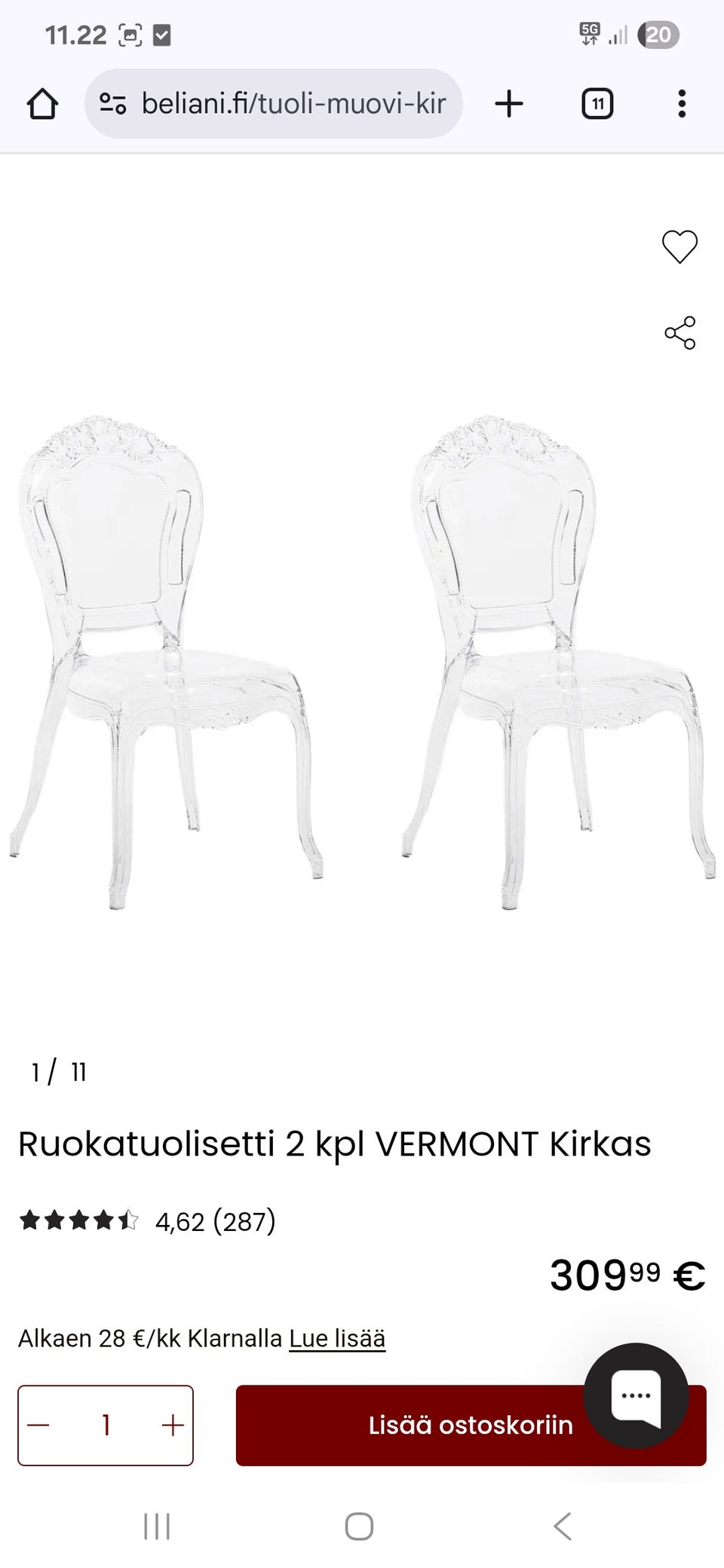Increase quantity with the plus button
This screenshot has height=1568, width=724.
point(173,1425)
